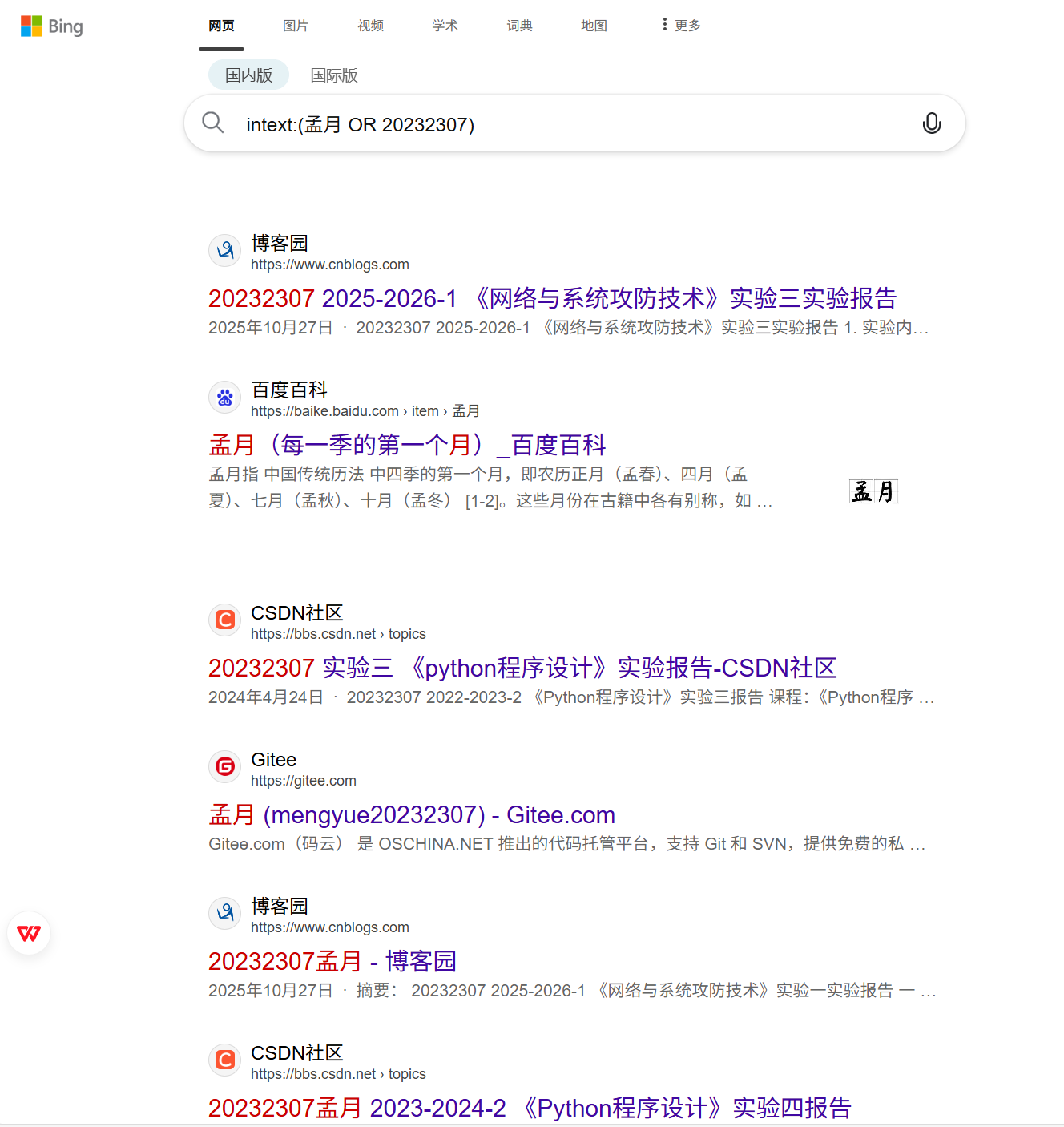Open the bbs.csdn.net topics breadcrumb
The height and width of the screenshot is (1127, 1064).
407,633
